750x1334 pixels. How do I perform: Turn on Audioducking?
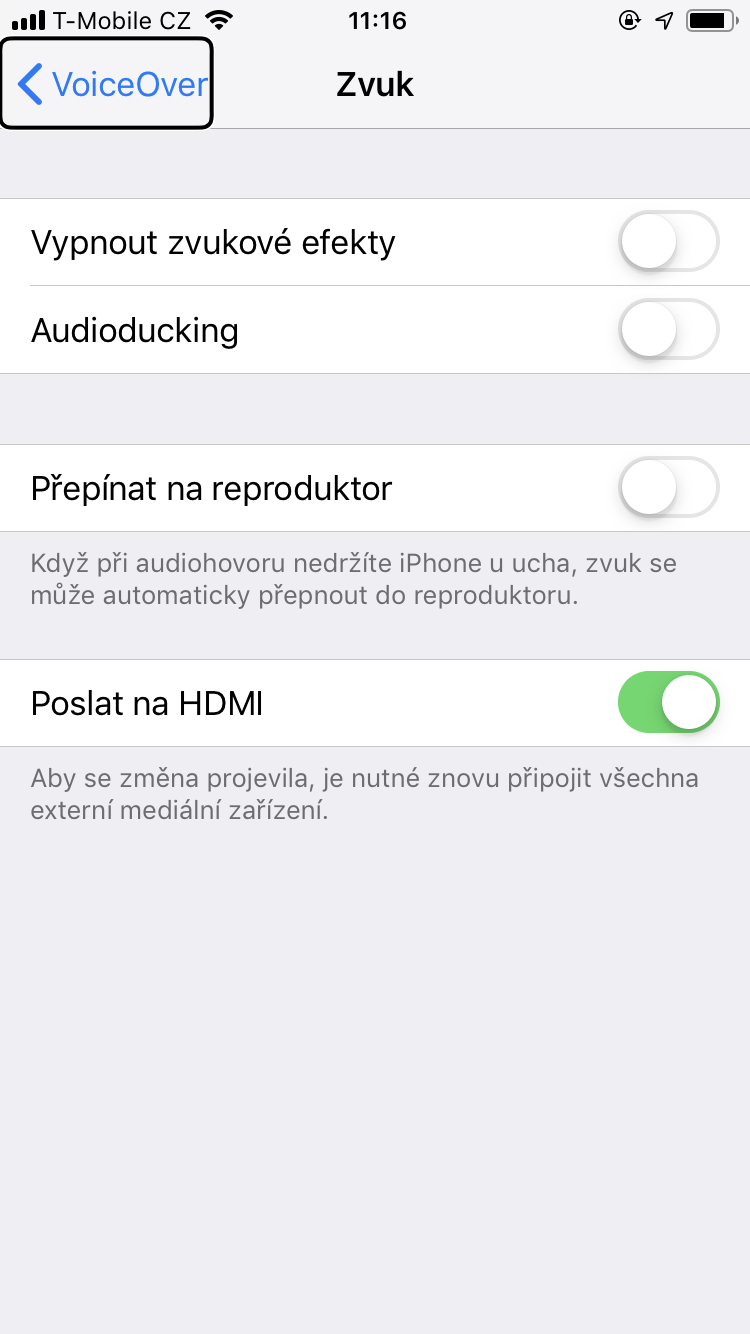pos(668,330)
